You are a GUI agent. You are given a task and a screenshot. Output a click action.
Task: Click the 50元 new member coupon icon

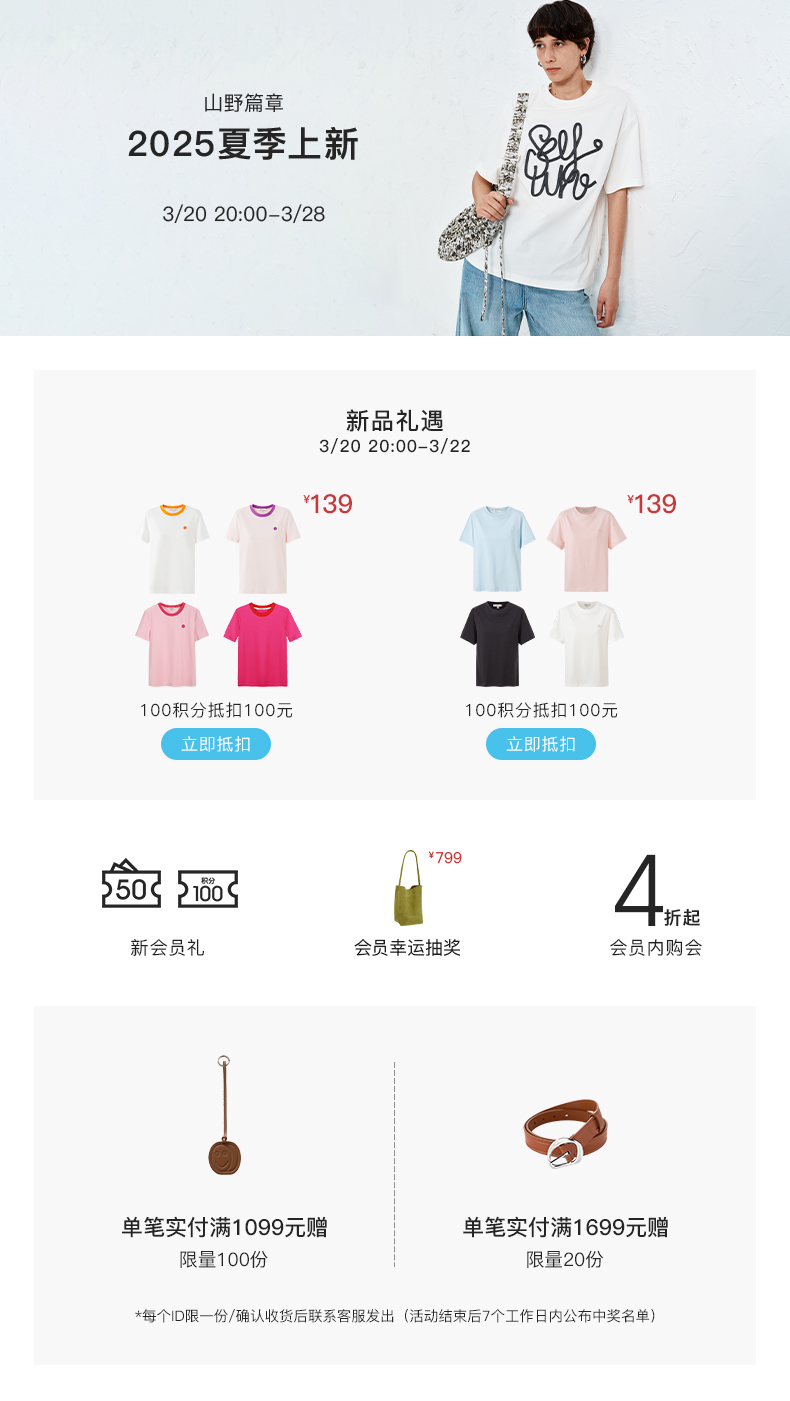131,886
